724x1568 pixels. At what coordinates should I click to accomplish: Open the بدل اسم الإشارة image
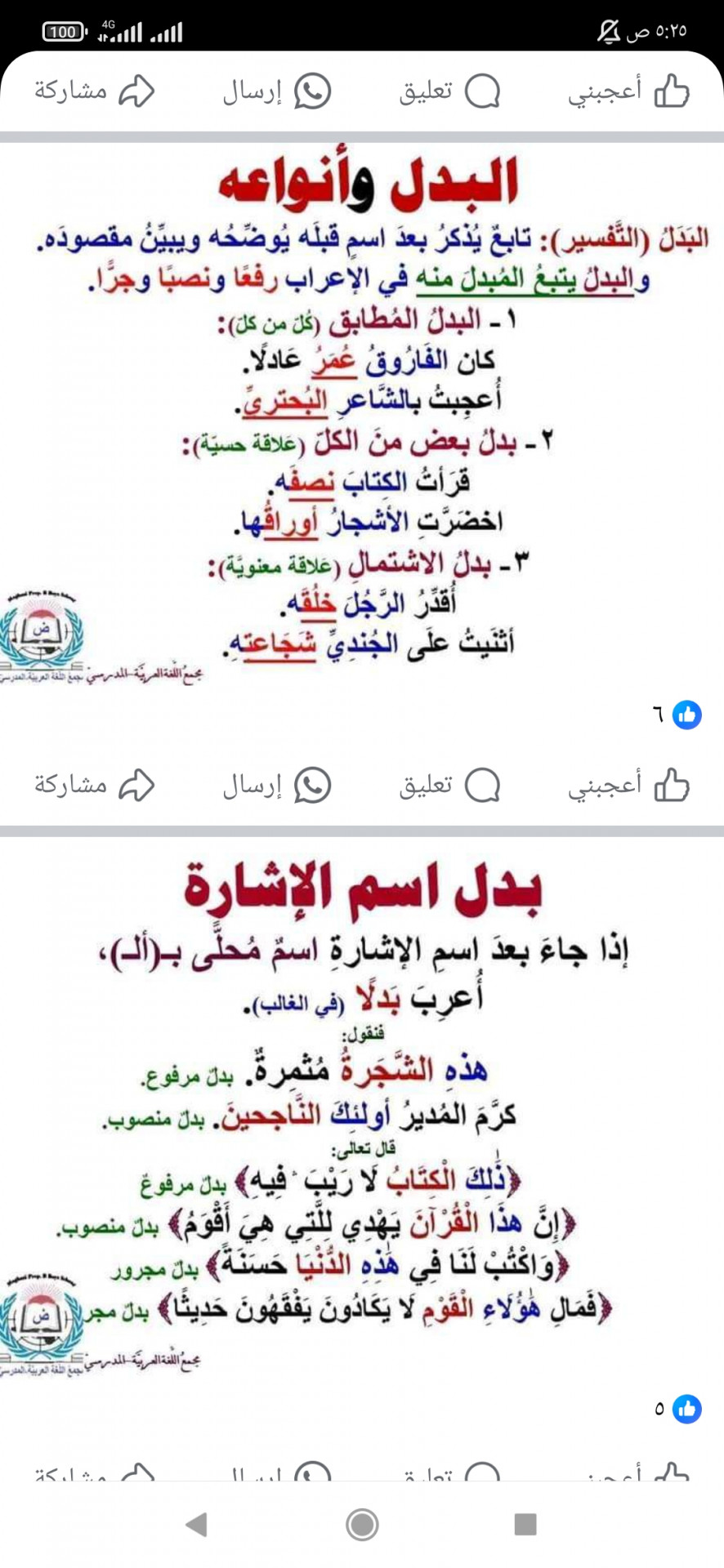pos(362,1111)
